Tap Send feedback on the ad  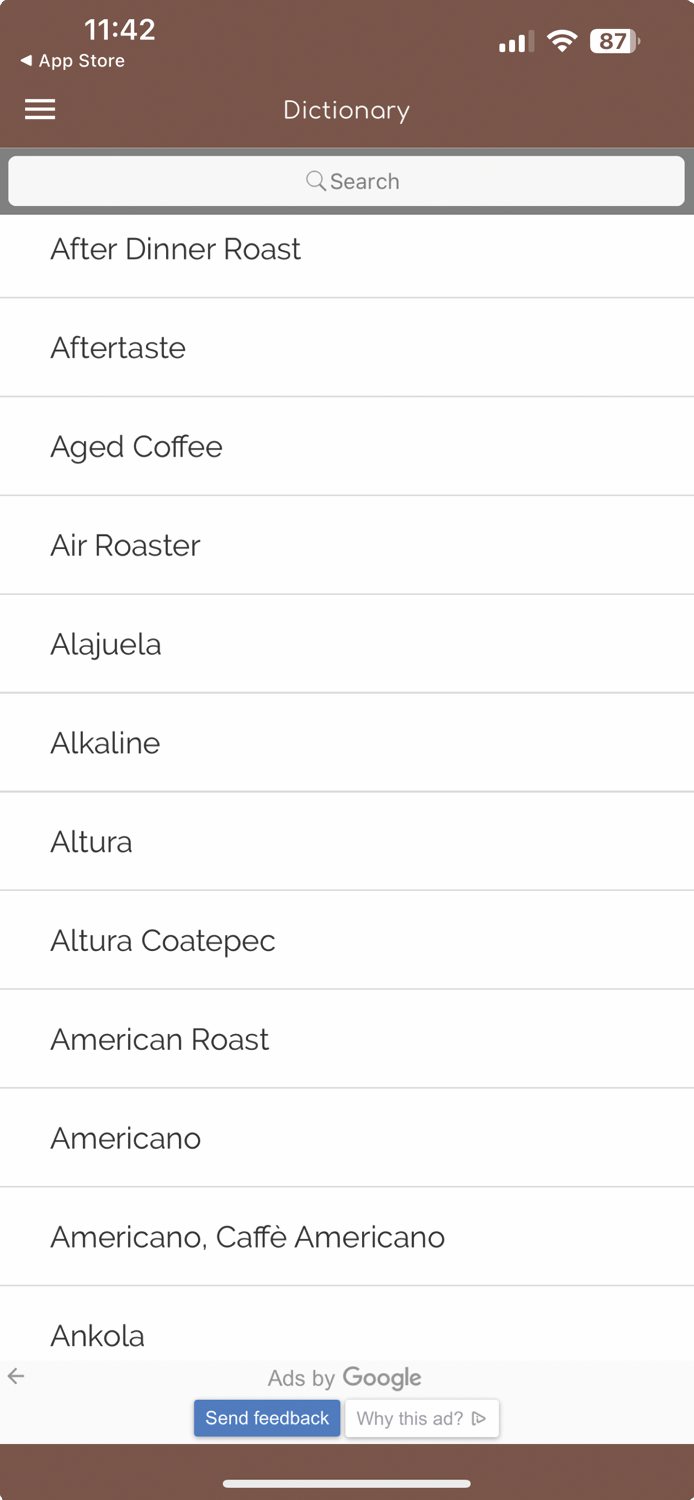(x=267, y=1418)
